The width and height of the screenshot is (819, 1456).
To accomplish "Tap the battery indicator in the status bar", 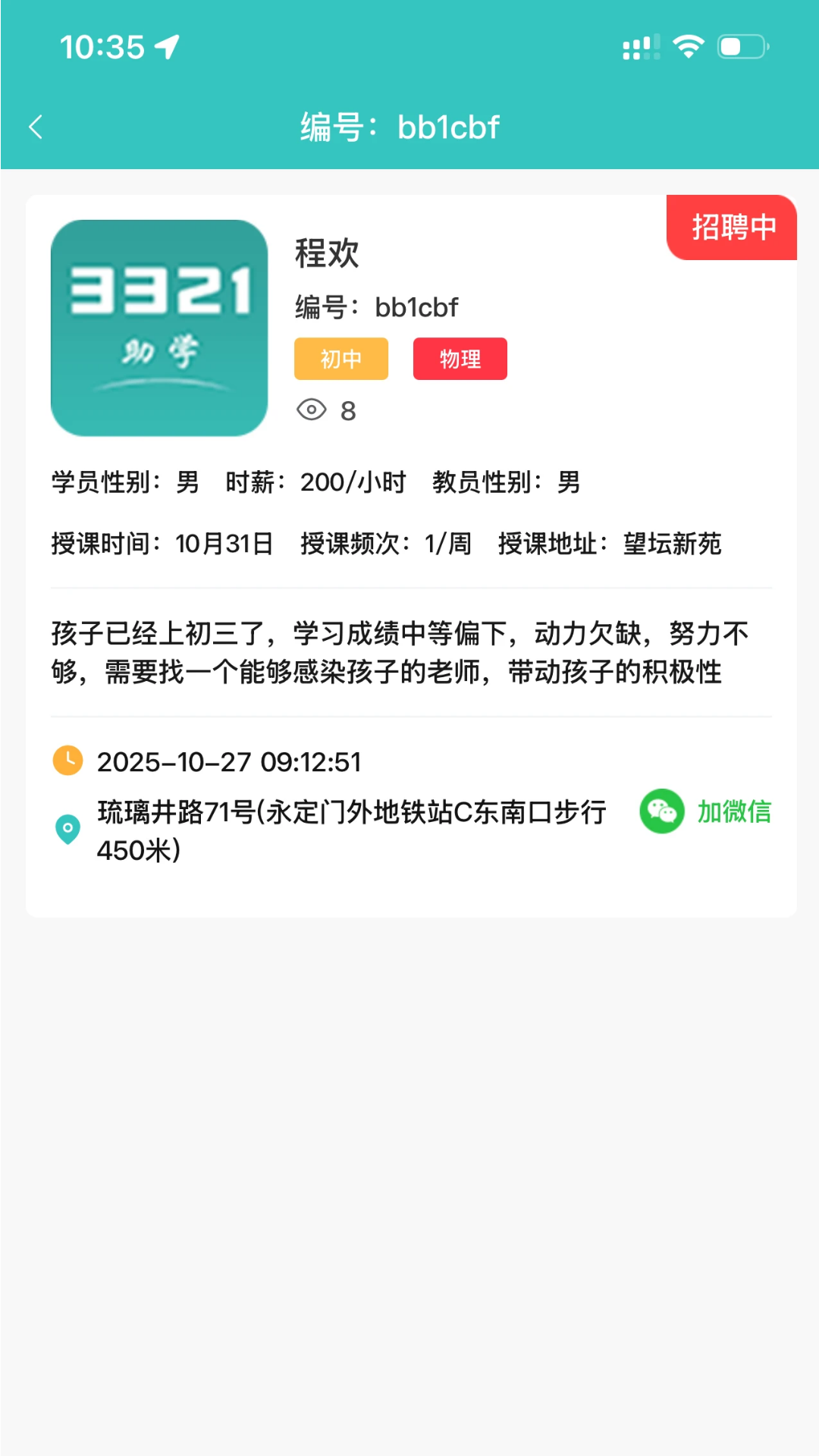I will point(741,47).
